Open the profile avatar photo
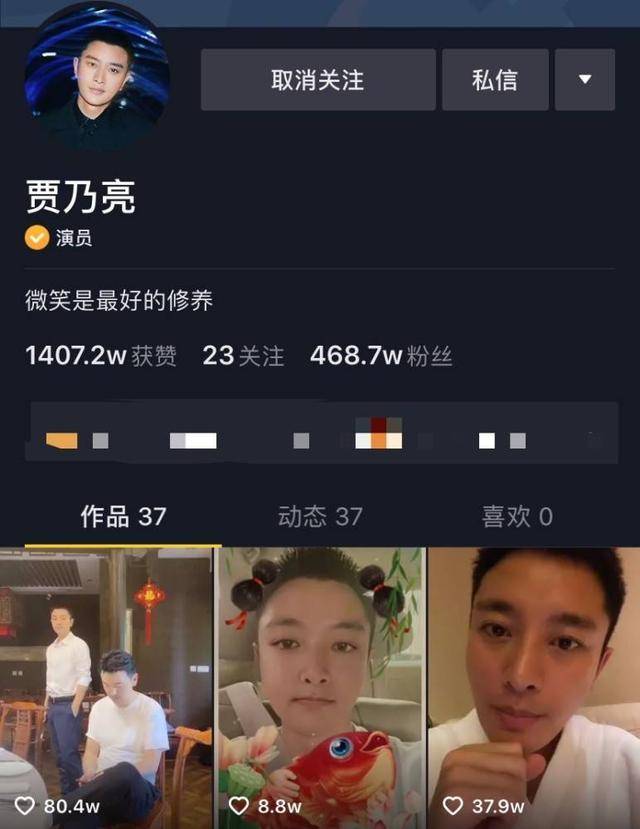This screenshot has height=829, width=640. click(96, 76)
